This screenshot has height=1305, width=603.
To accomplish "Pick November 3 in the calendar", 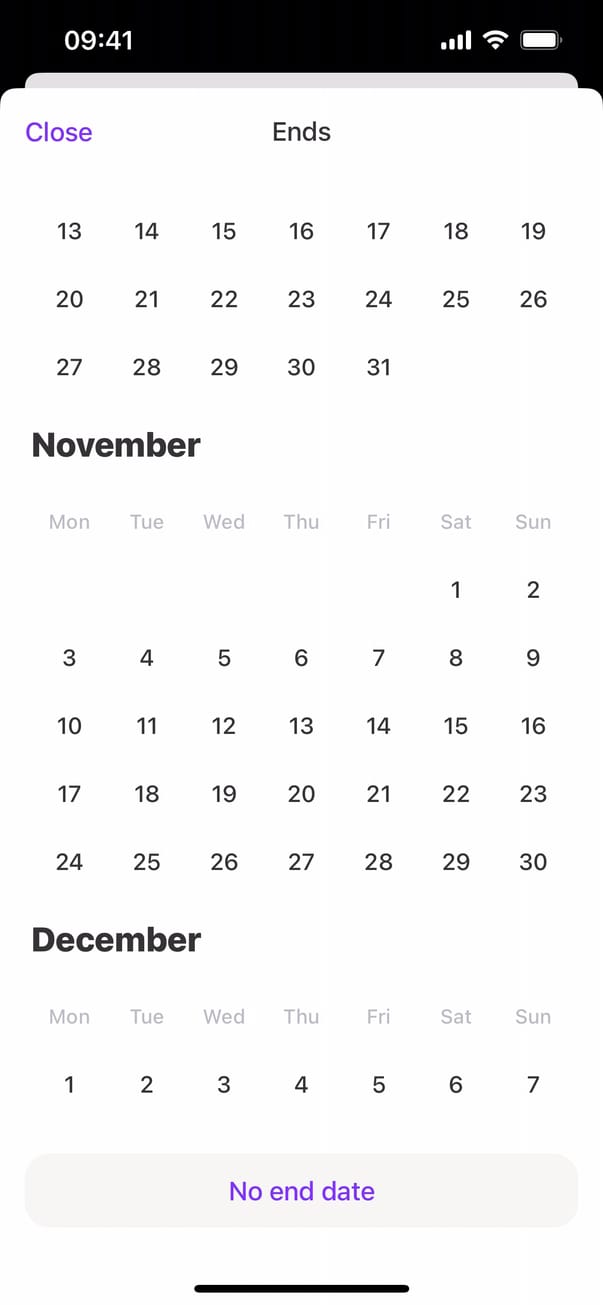I will tap(69, 658).
